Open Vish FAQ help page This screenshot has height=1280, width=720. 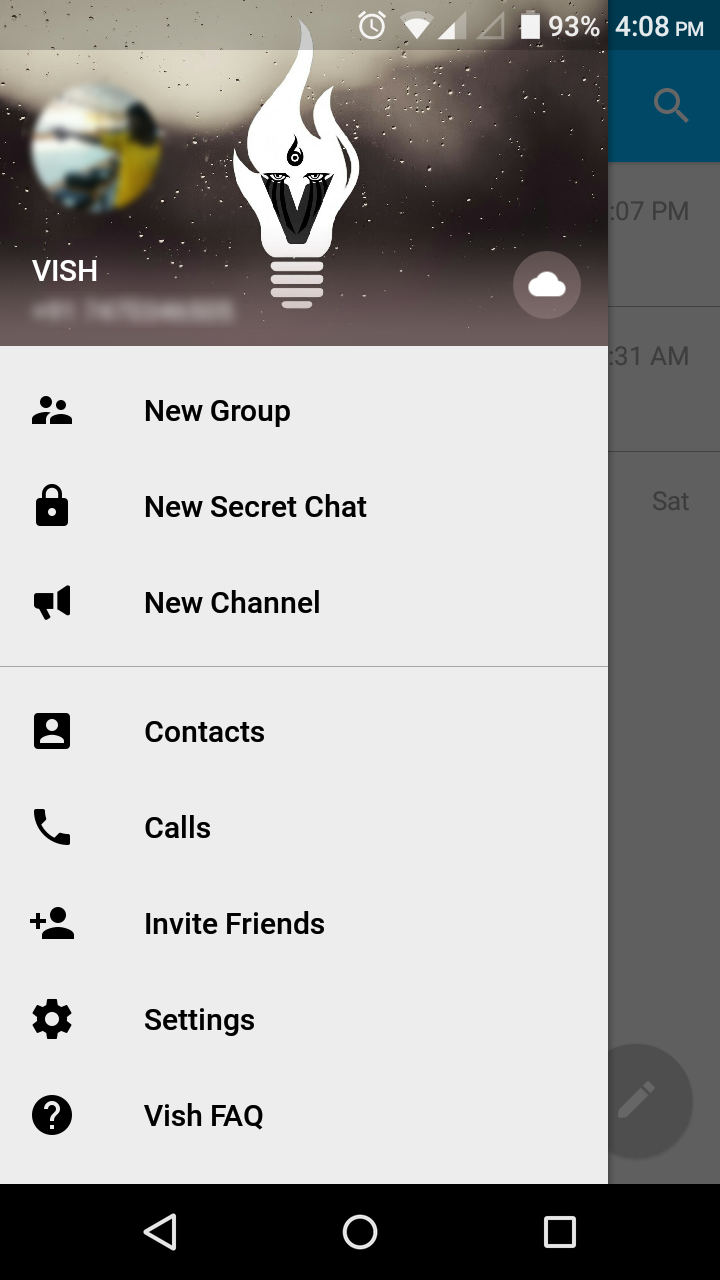pos(203,1116)
